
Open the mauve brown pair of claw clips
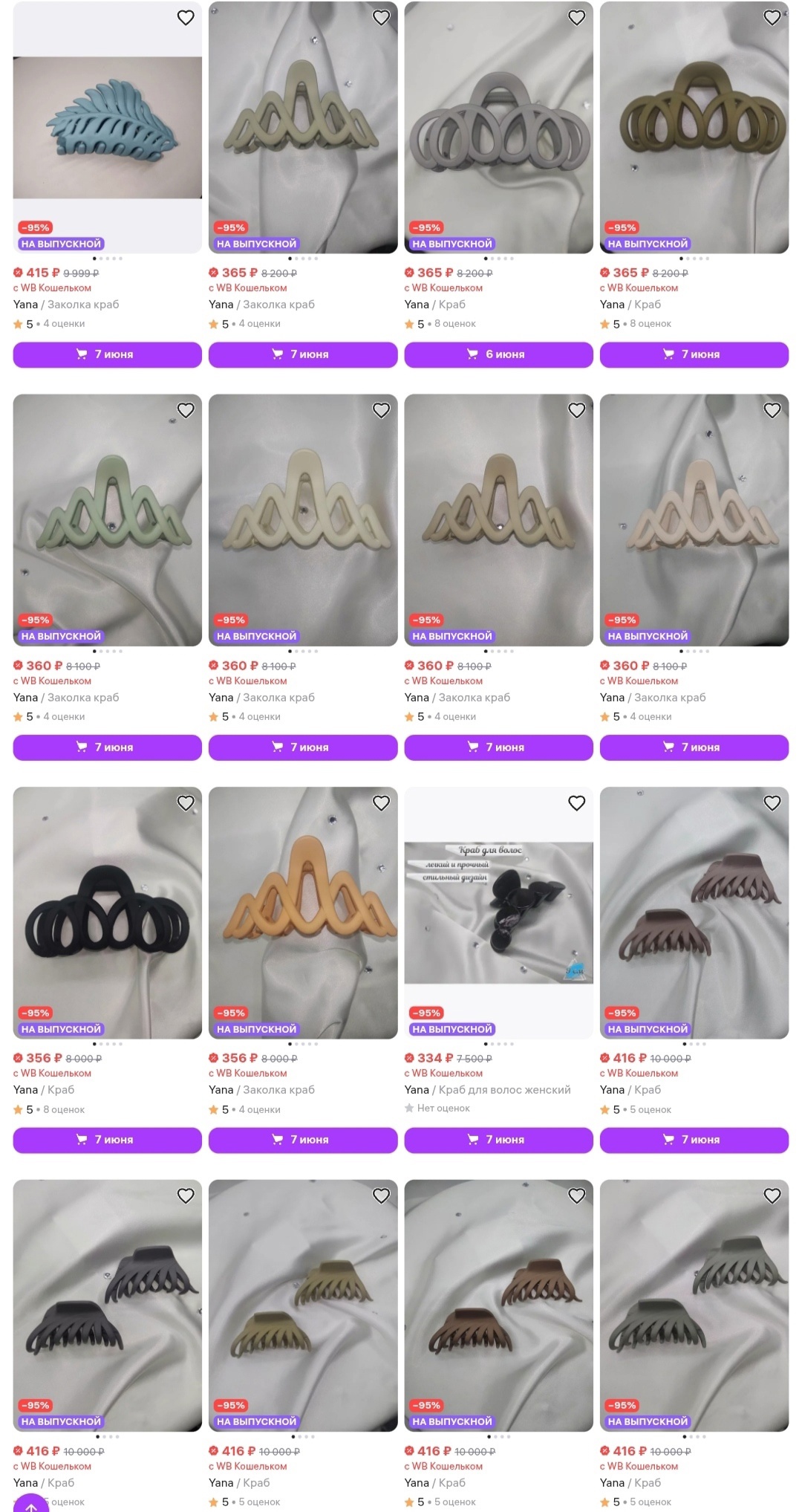(694, 912)
